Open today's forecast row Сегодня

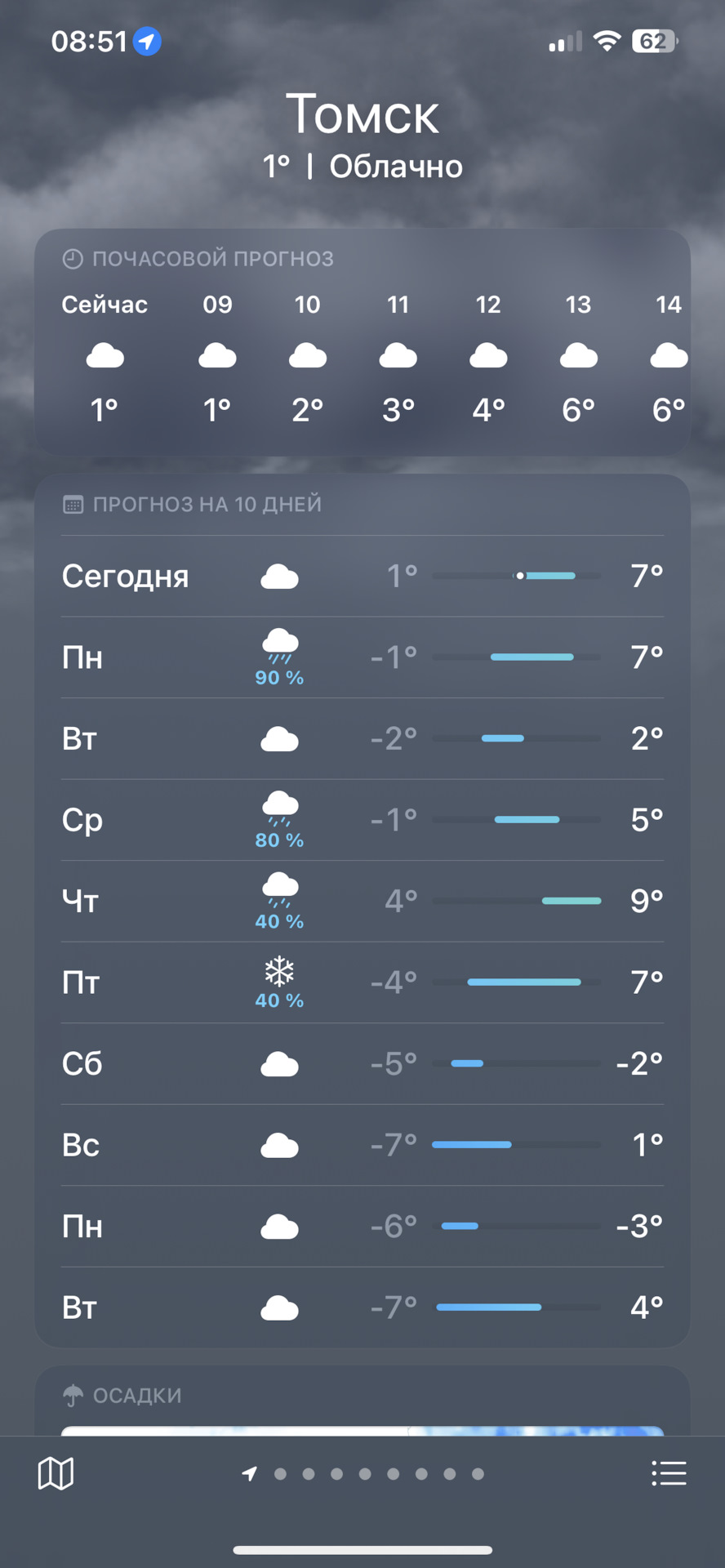coord(362,576)
